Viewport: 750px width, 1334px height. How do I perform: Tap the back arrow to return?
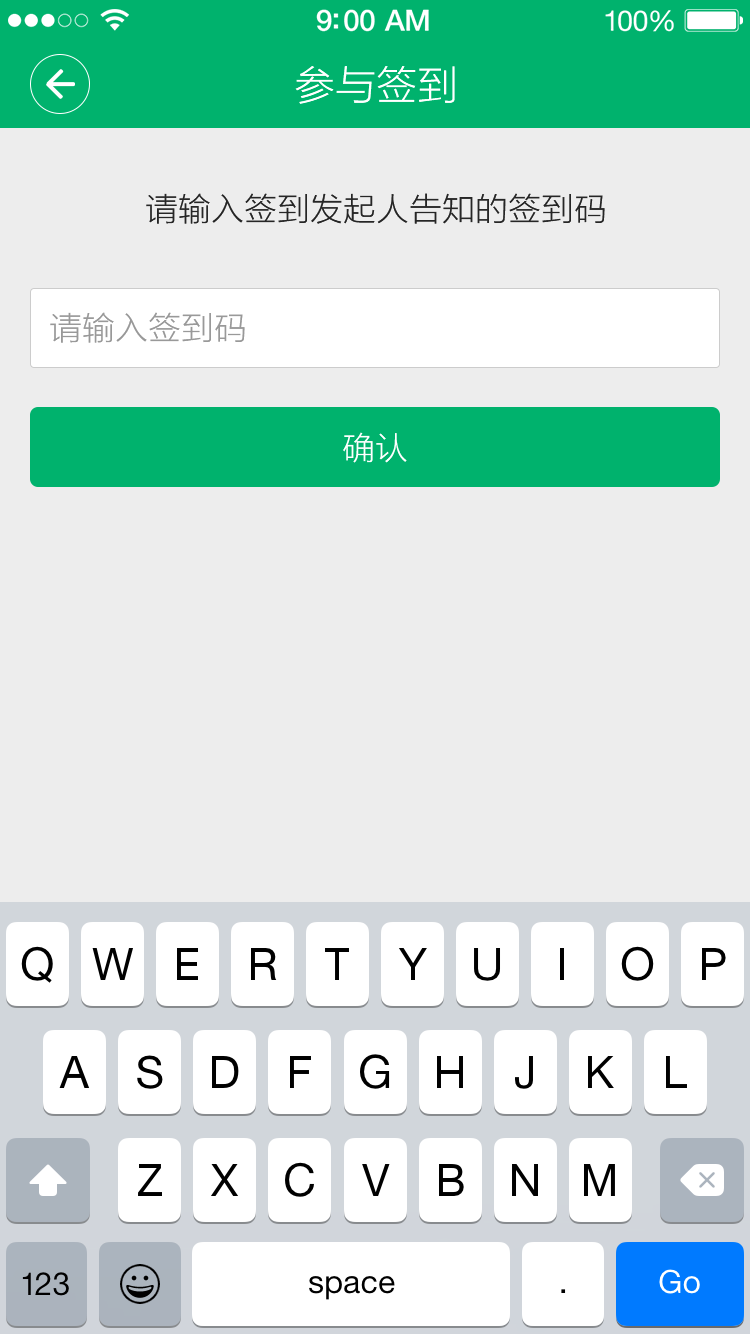coord(59,84)
